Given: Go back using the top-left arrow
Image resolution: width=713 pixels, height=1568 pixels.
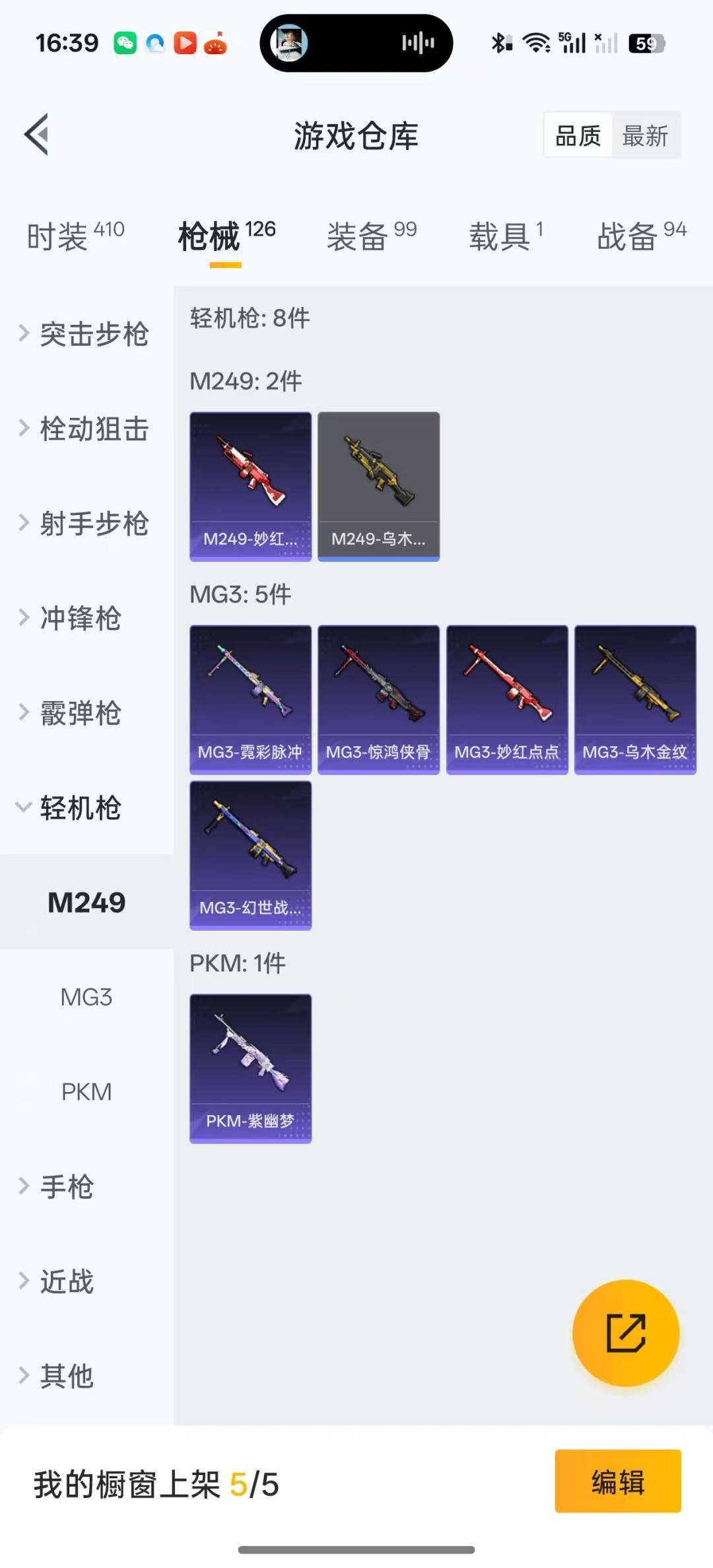Looking at the screenshot, I should point(37,135).
